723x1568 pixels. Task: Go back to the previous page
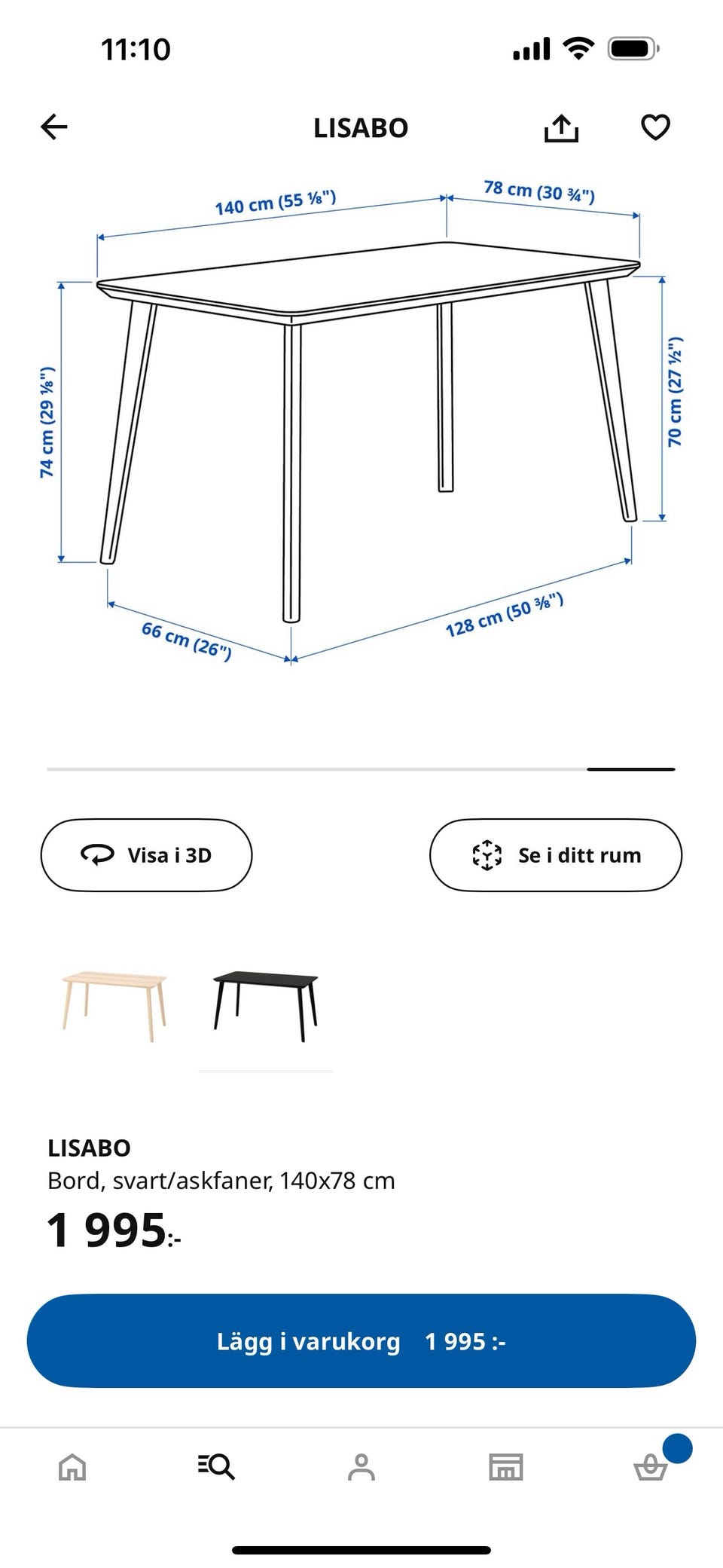53,127
